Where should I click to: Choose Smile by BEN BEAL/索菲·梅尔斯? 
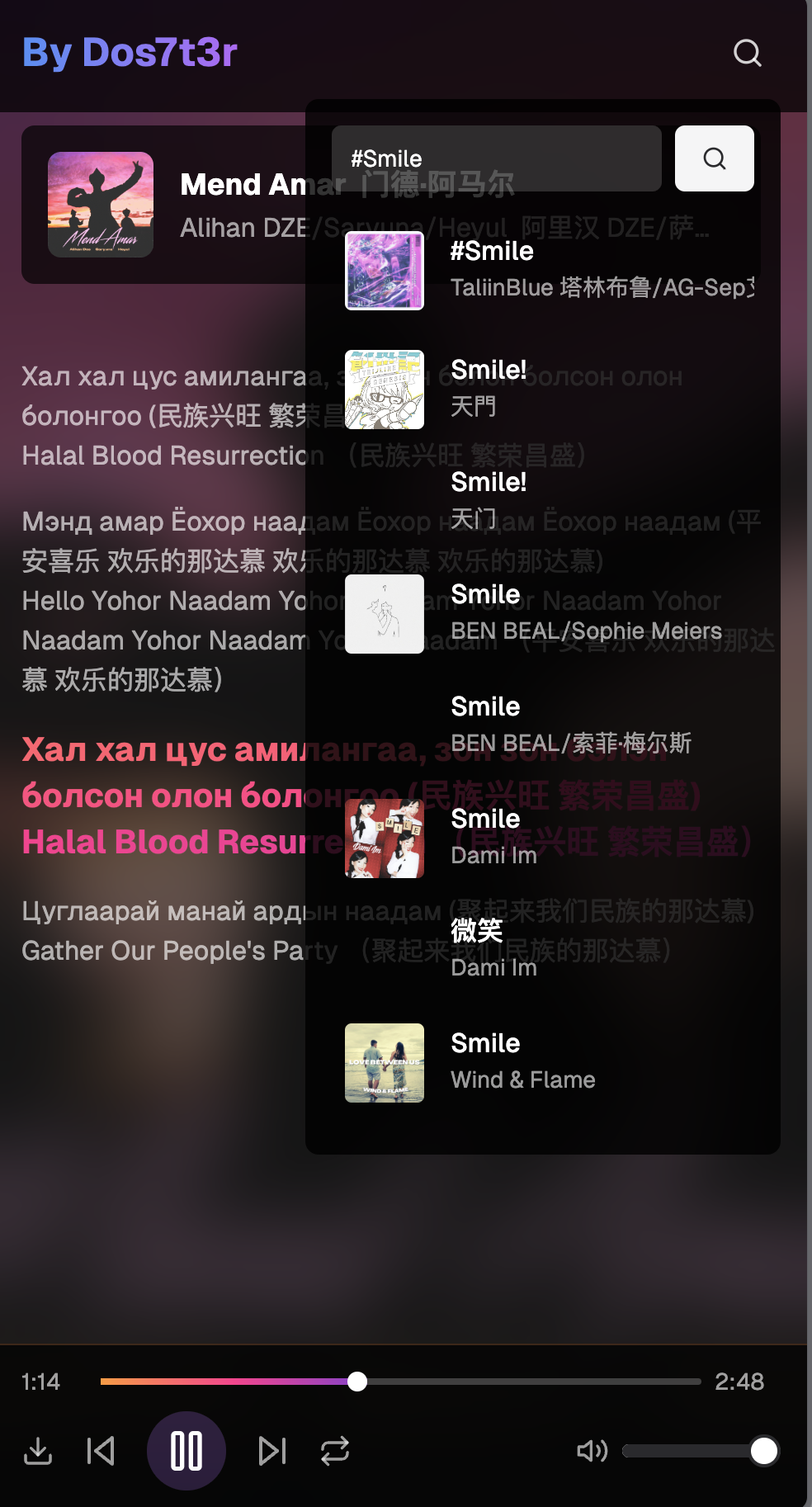(545, 725)
